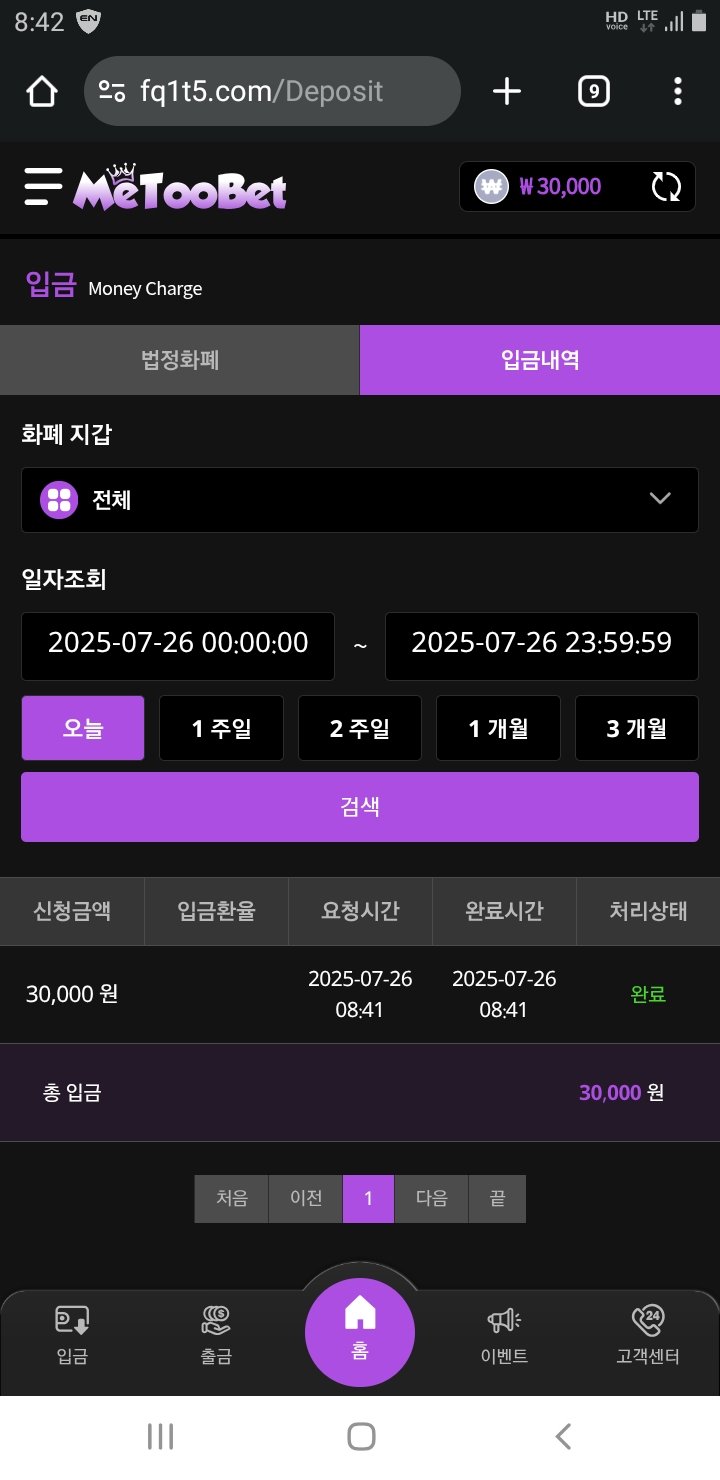This screenshot has height=1480, width=720.
Task: Edit the end date 2025-07-26 23:59:59
Action: point(541,643)
